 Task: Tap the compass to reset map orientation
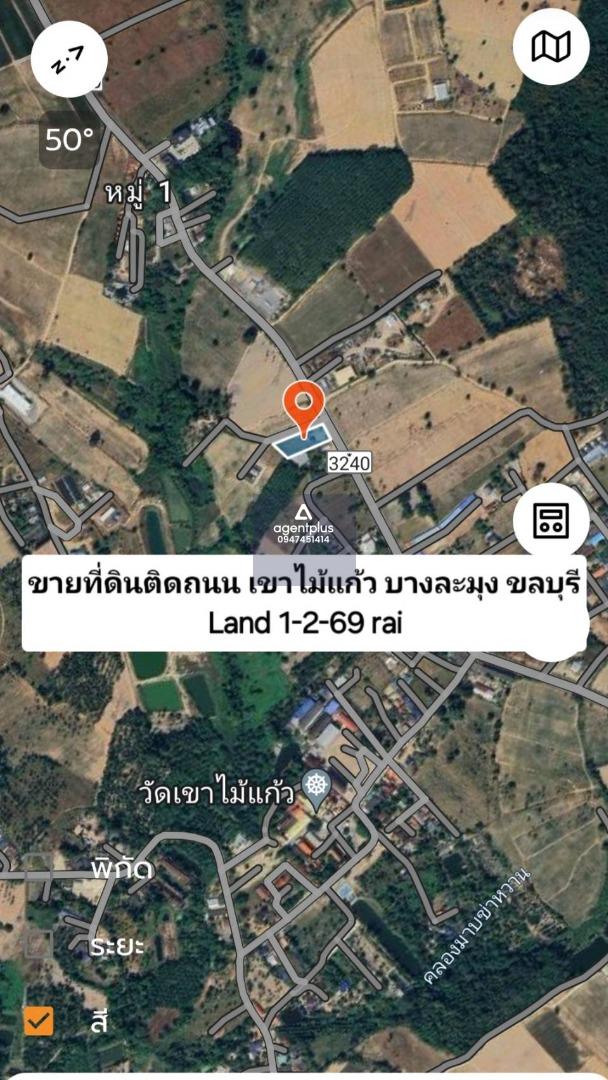tap(68, 62)
